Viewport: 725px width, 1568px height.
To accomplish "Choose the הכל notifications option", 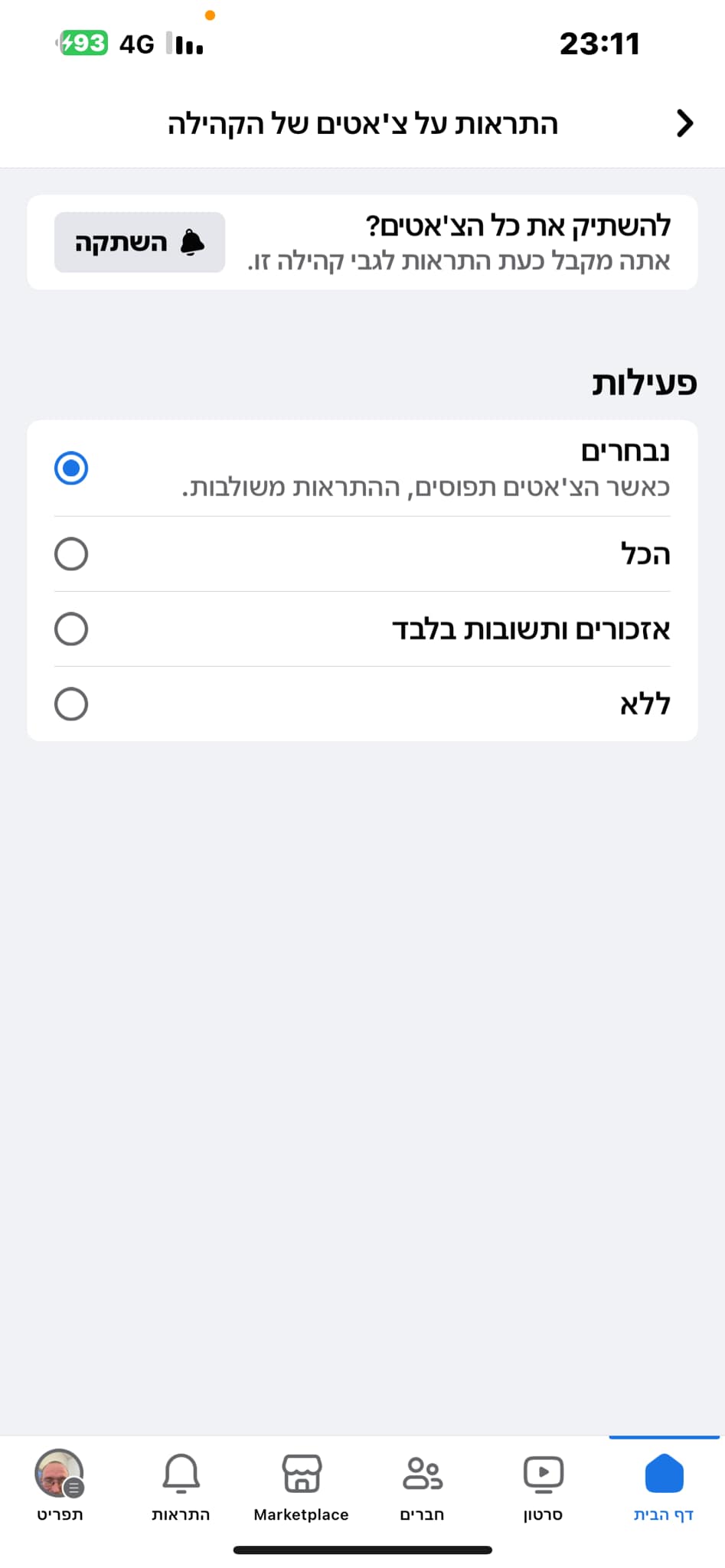I will click(71, 554).
